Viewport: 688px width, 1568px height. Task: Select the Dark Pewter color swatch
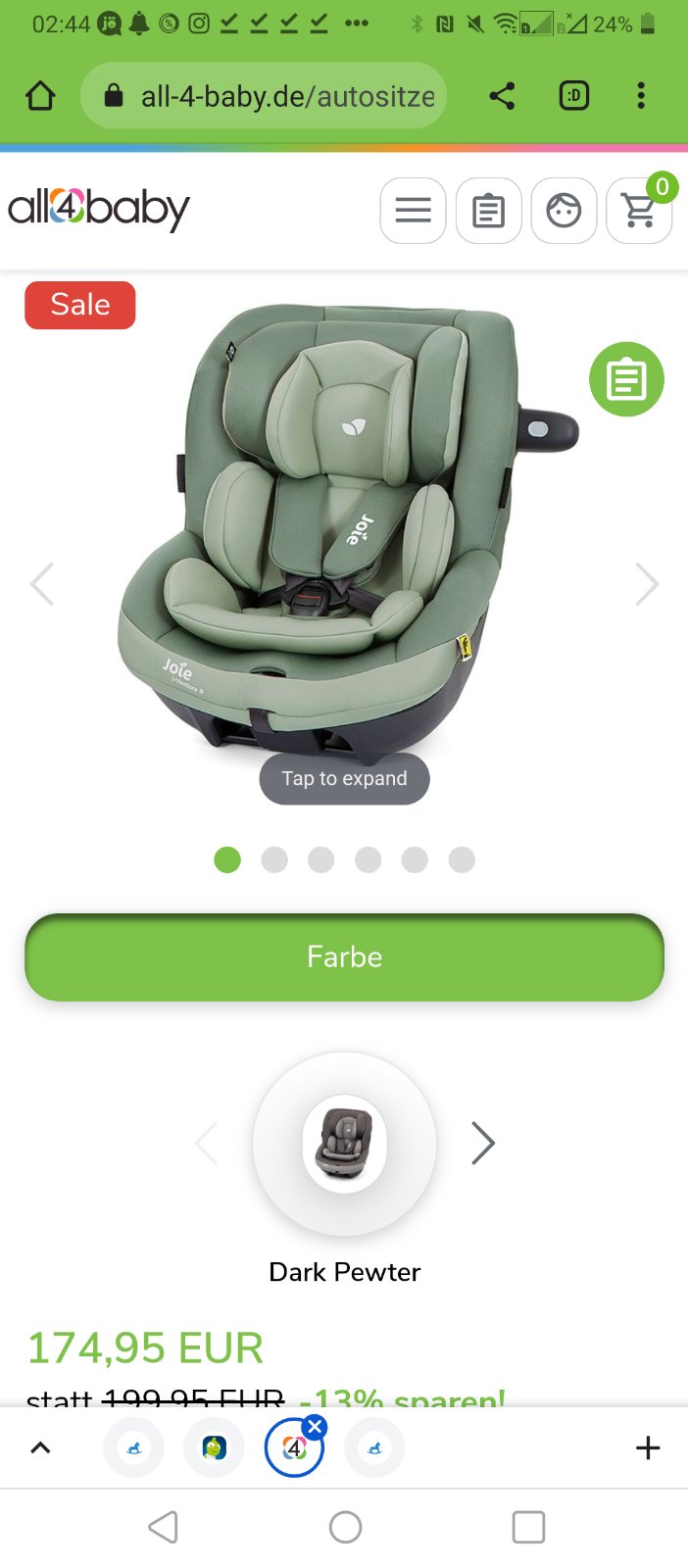(344, 1143)
